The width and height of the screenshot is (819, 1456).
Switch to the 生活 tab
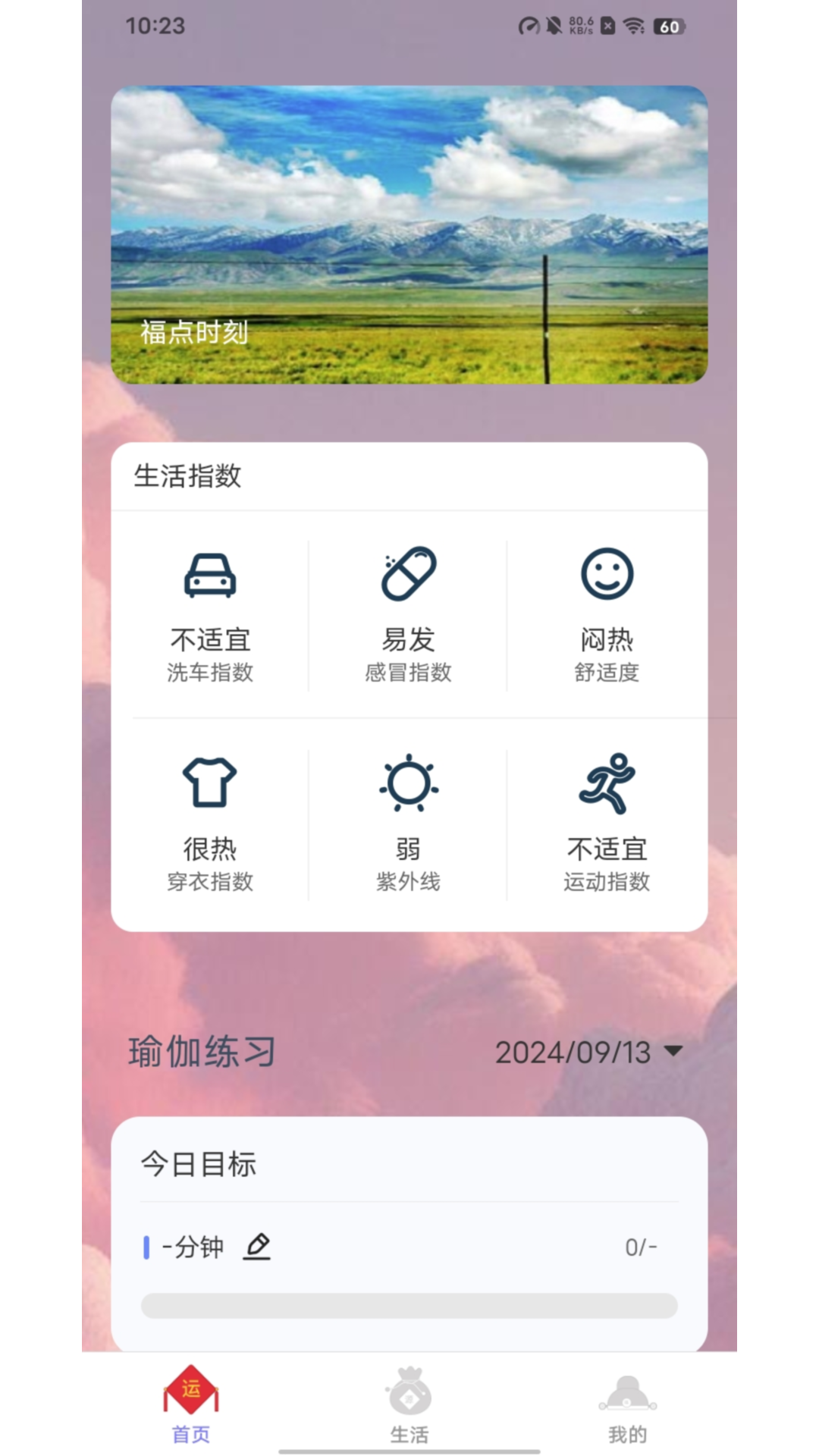(409, 1405)
